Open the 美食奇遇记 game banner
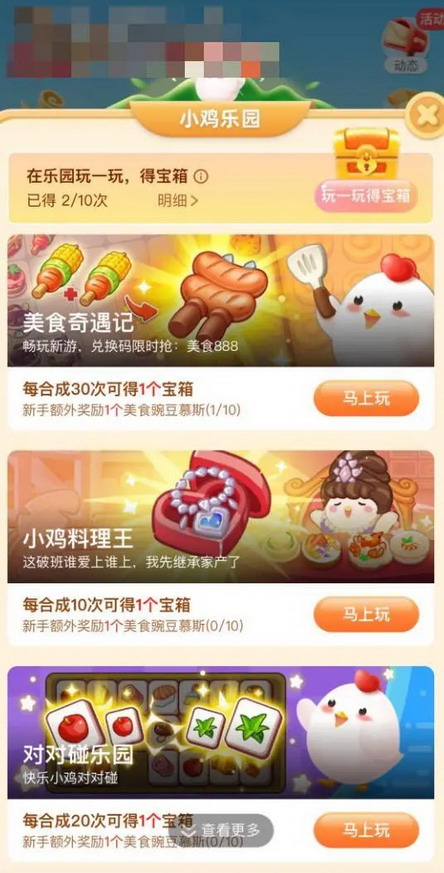Image resolution: width=444 pixels, height=873 pixels. coord(221,300)
